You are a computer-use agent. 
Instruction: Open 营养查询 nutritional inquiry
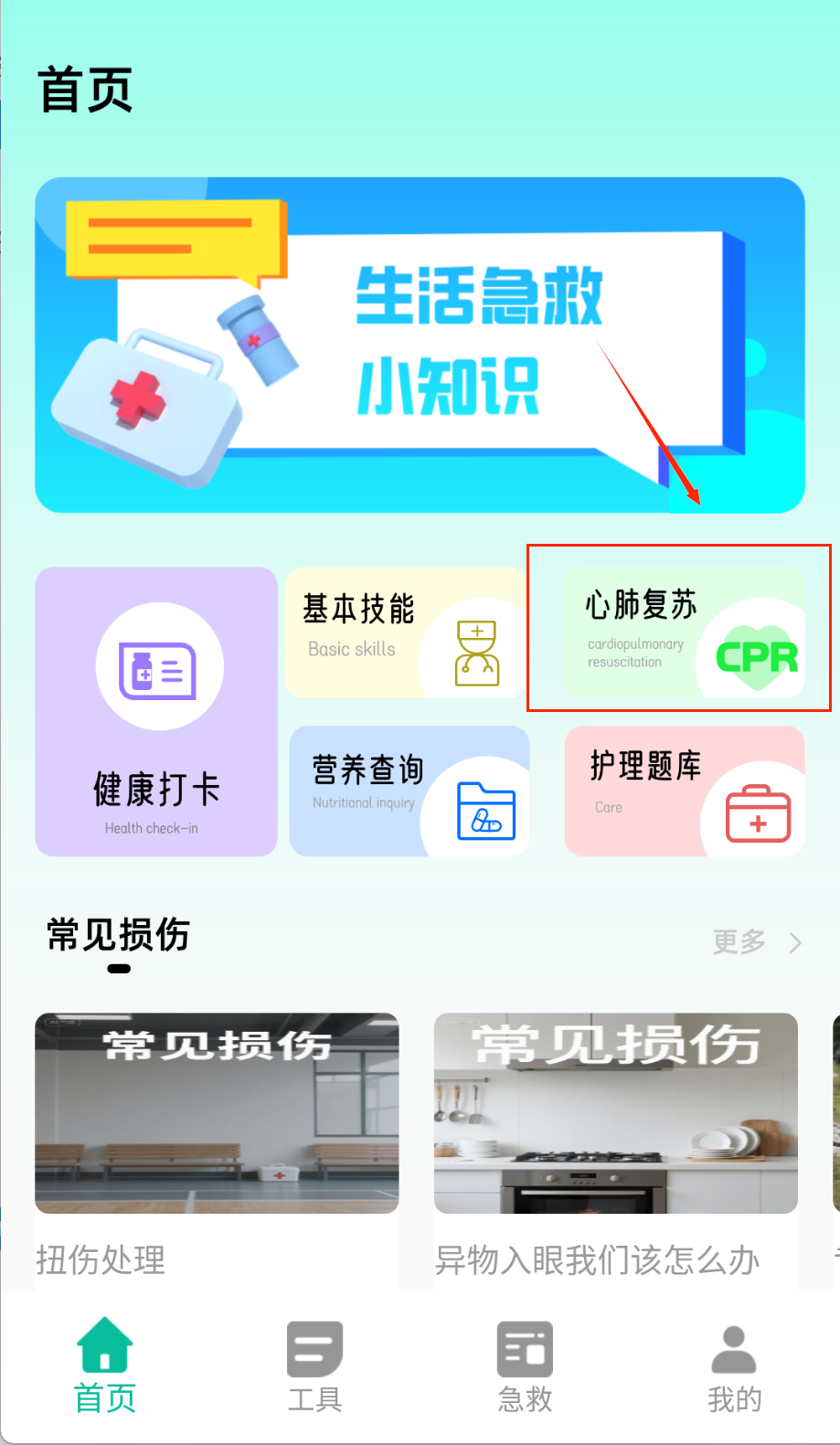pos(409,792)
